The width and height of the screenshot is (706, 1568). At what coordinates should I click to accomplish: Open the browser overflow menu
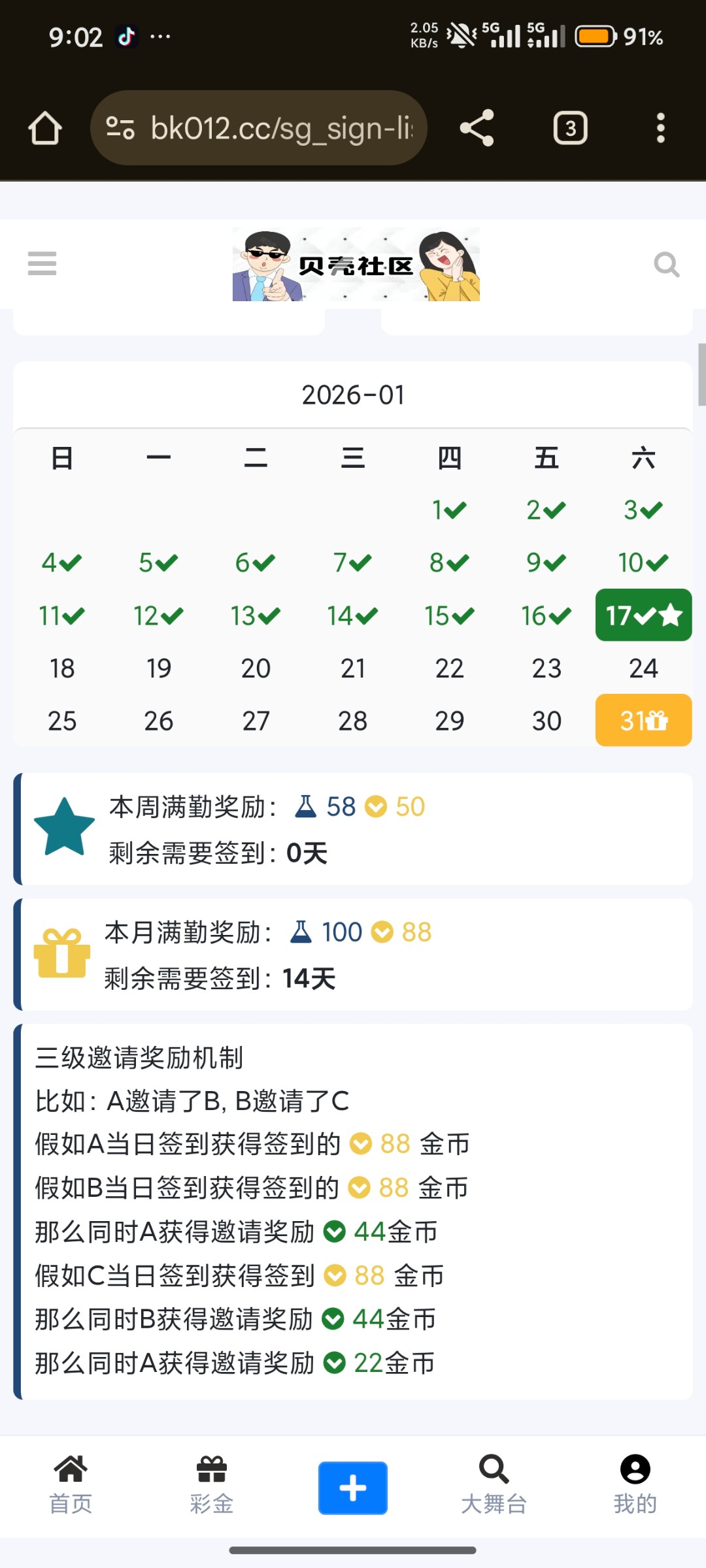point(661,128)
